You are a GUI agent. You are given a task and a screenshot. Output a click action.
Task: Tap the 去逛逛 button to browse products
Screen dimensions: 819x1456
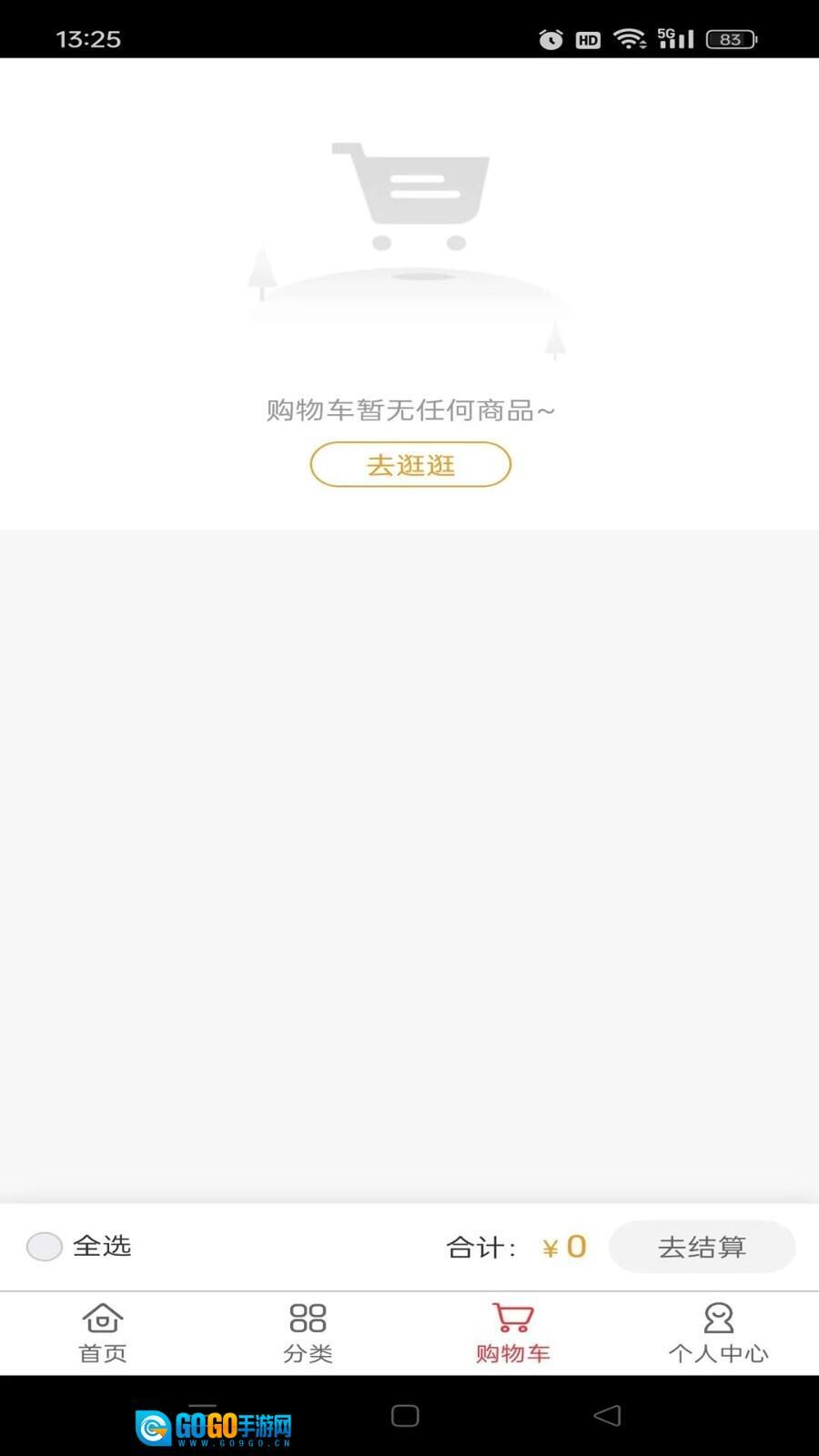pyautogui.click(x=410, y=465)
